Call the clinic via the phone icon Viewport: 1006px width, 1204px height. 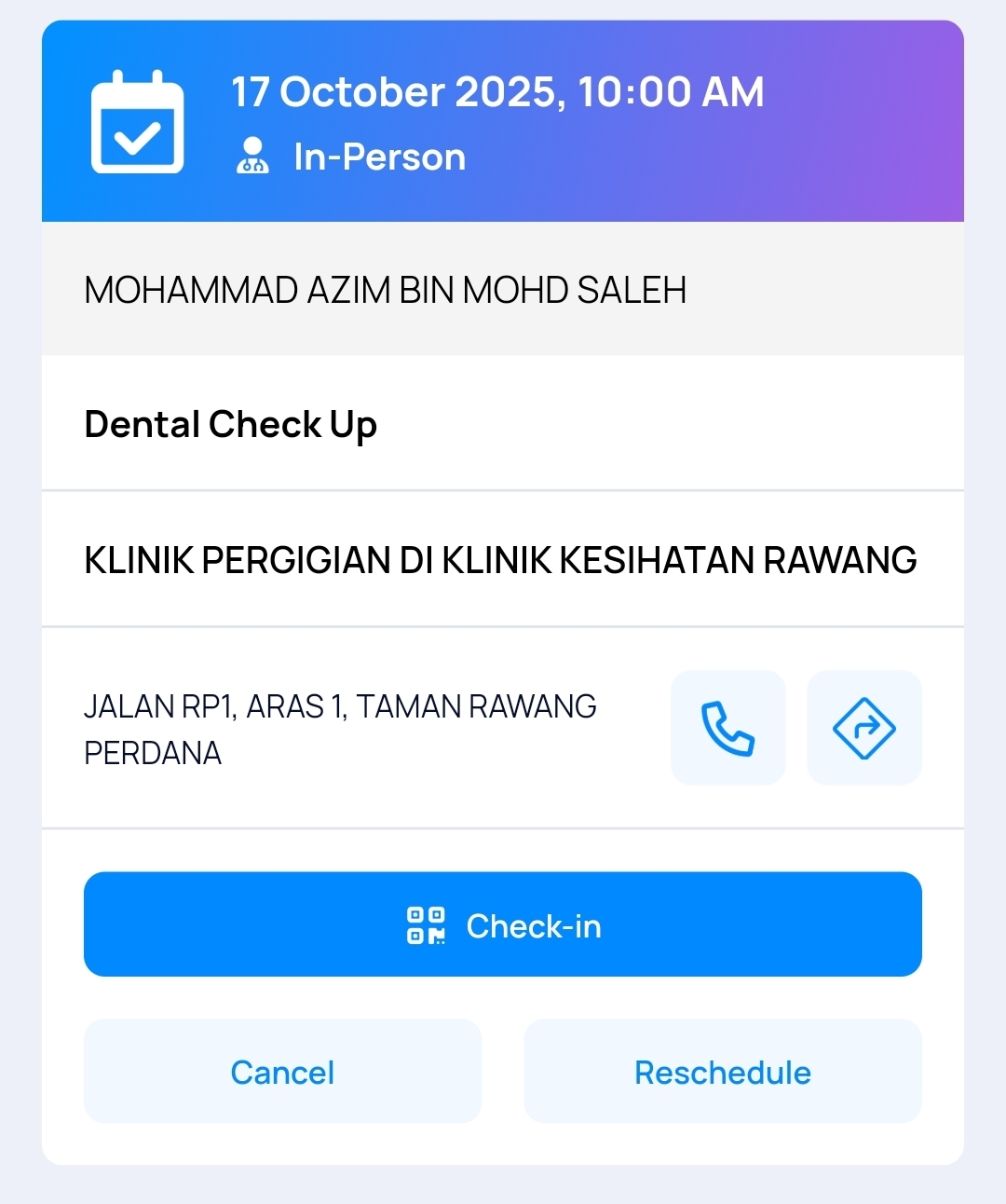727,728
